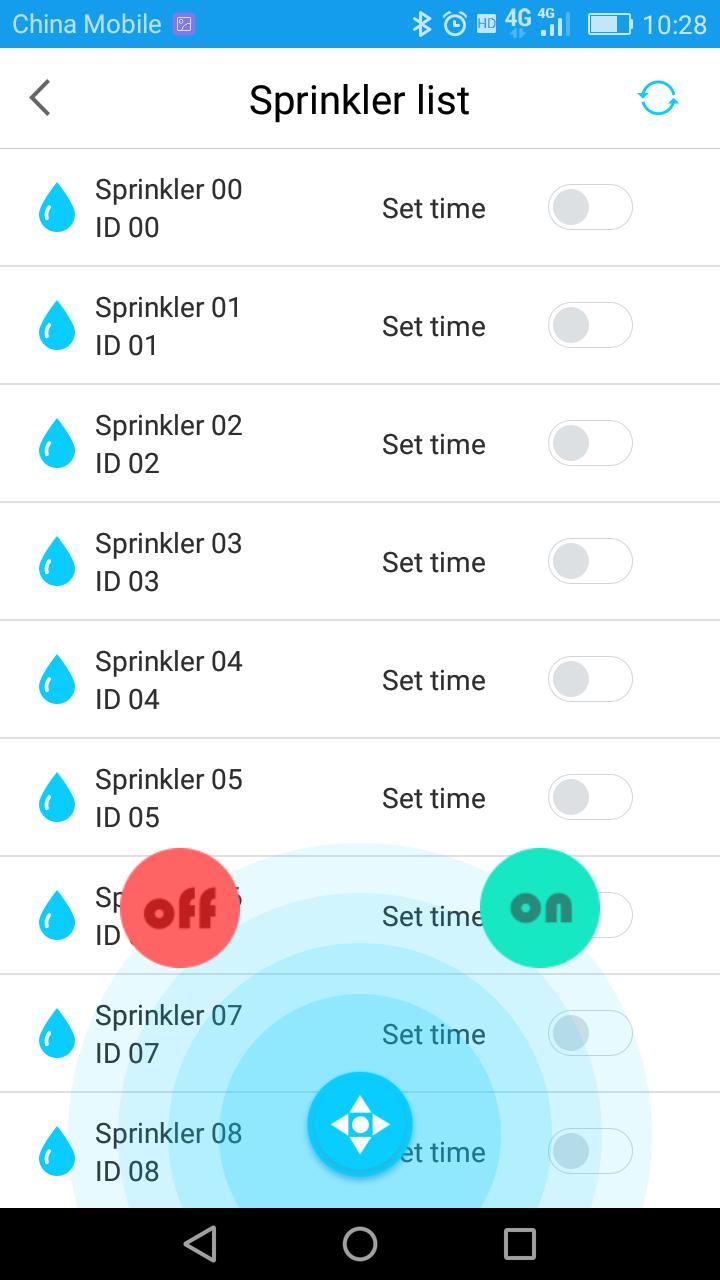Screen dimensions: 720x1280
Task: Toggle the Sprinkler 05 switch
Action: pos(590,797)
